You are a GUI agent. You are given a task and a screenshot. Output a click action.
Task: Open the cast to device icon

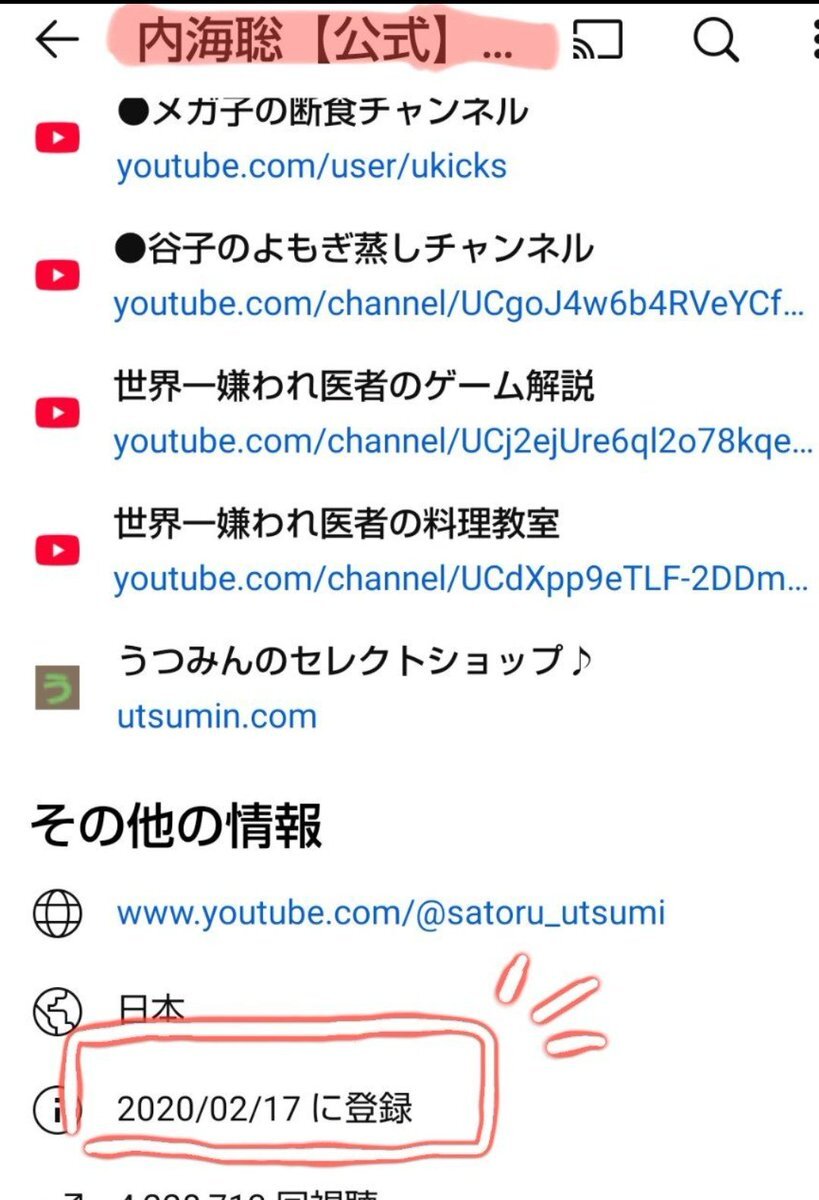point(597,40)
